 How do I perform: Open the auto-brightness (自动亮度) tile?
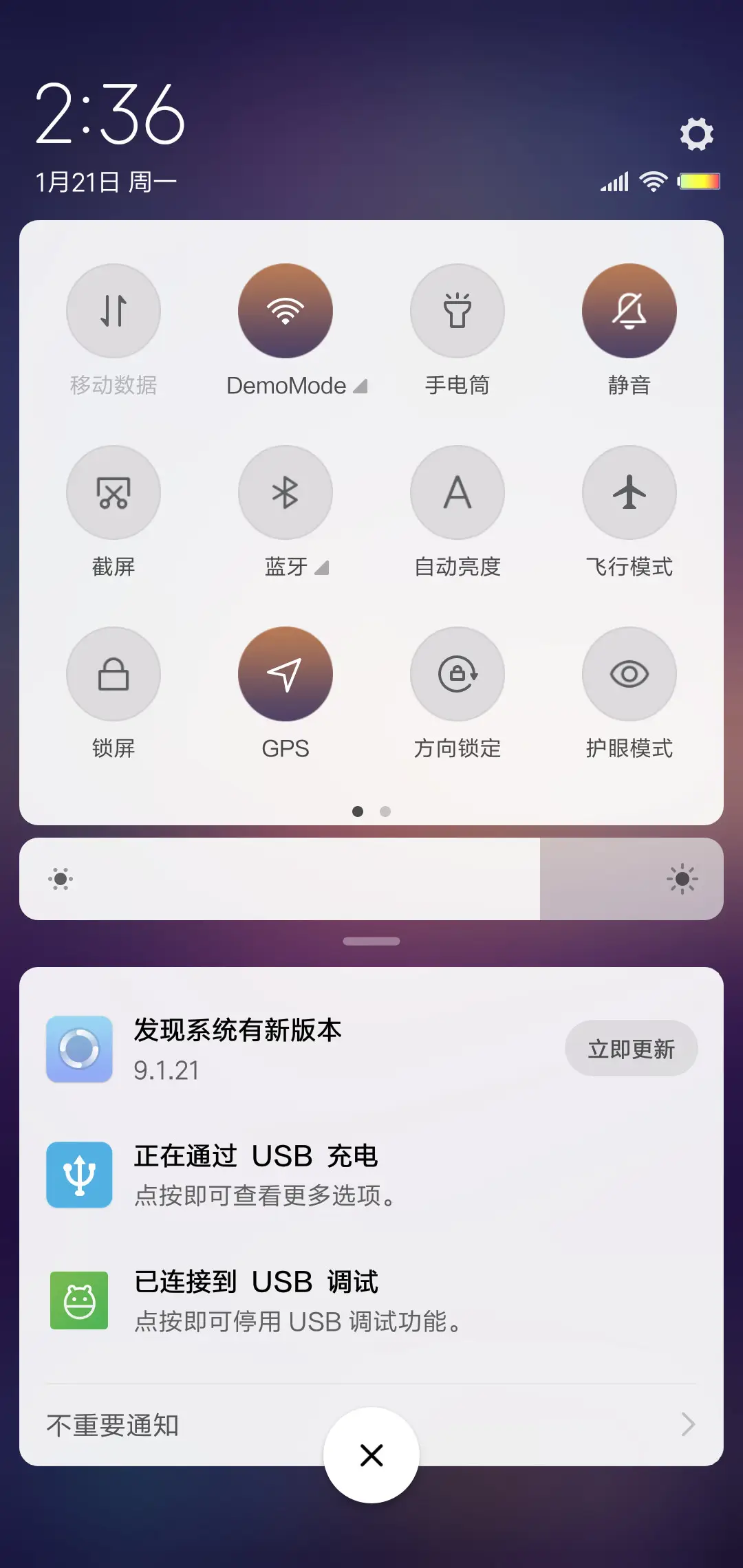point(457,492)
